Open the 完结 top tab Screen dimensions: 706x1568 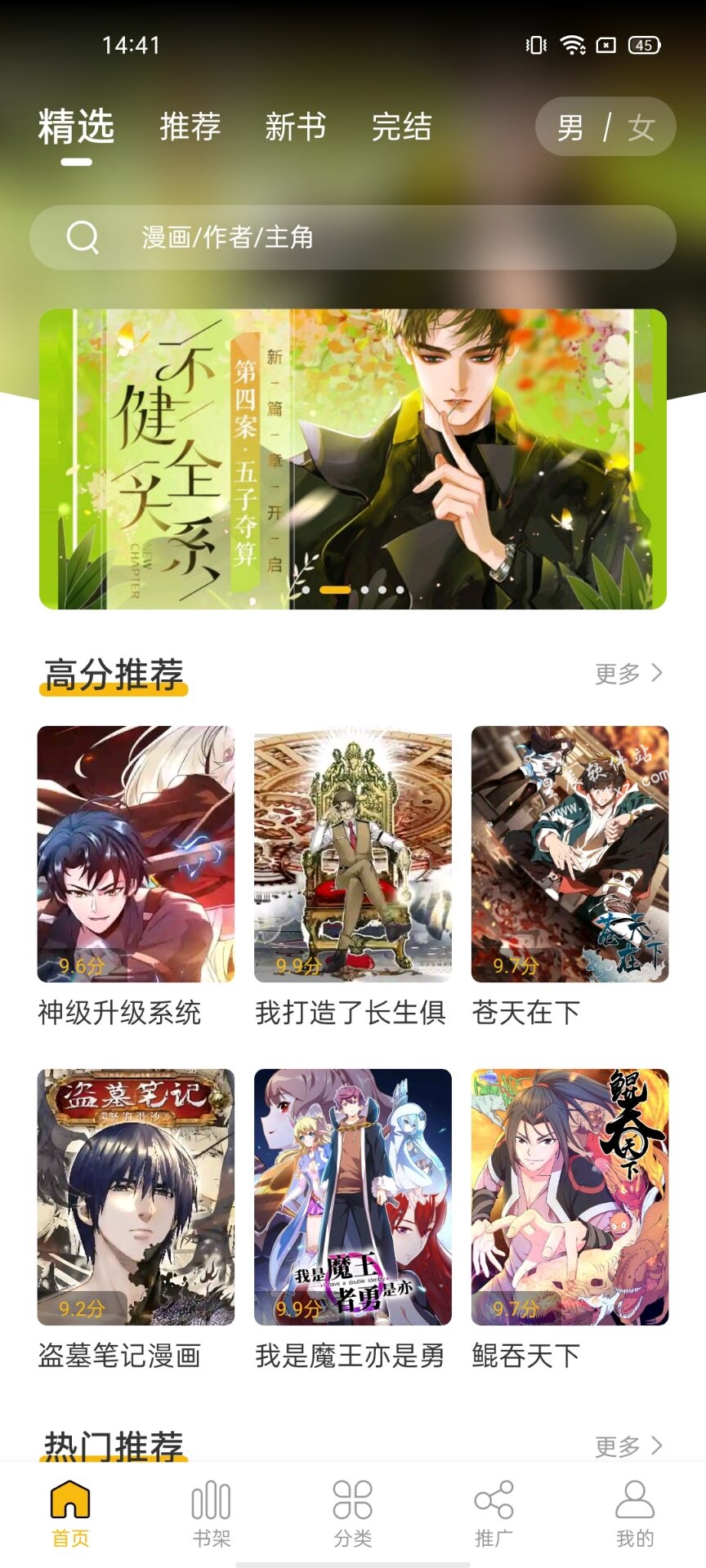tap(400, 127)
